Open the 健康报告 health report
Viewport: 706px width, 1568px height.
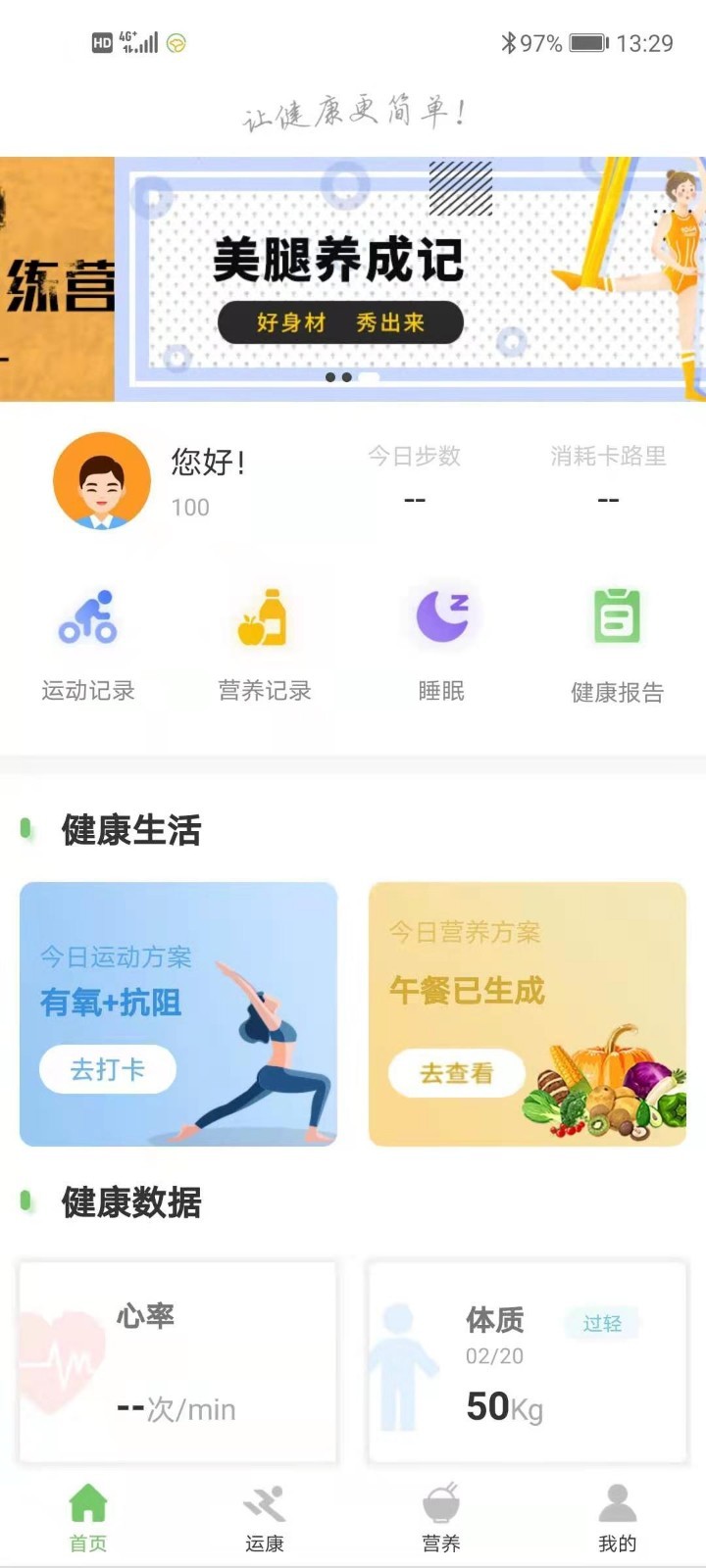[617, 644]
